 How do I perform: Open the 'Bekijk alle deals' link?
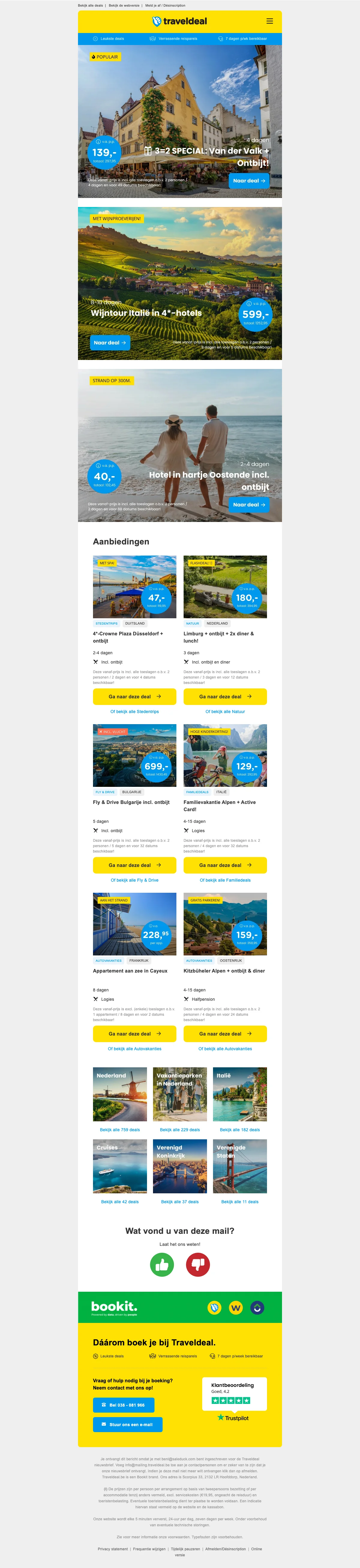click(x=90, y=5)
